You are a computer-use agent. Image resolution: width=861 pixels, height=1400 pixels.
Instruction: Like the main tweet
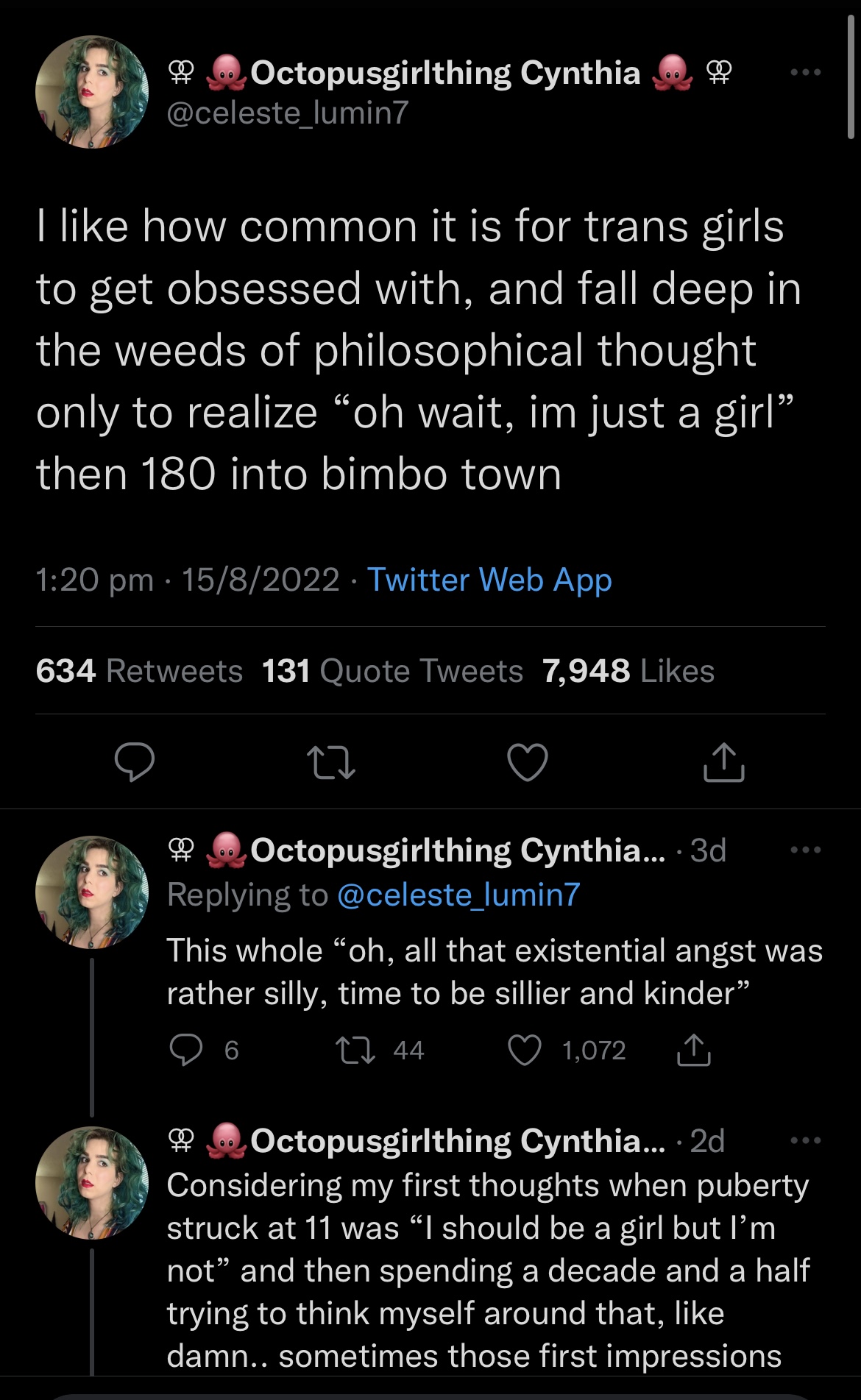point(528,762)
